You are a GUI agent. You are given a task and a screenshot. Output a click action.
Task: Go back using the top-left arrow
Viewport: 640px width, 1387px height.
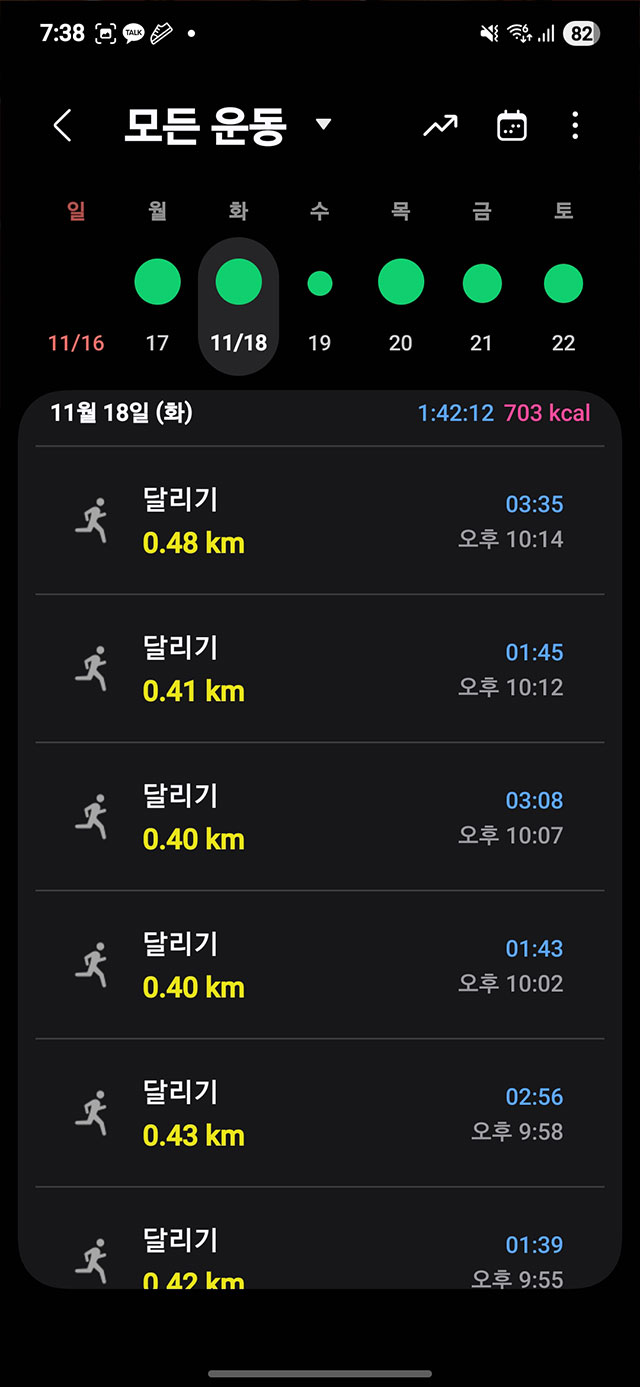[x=62, y=126]
